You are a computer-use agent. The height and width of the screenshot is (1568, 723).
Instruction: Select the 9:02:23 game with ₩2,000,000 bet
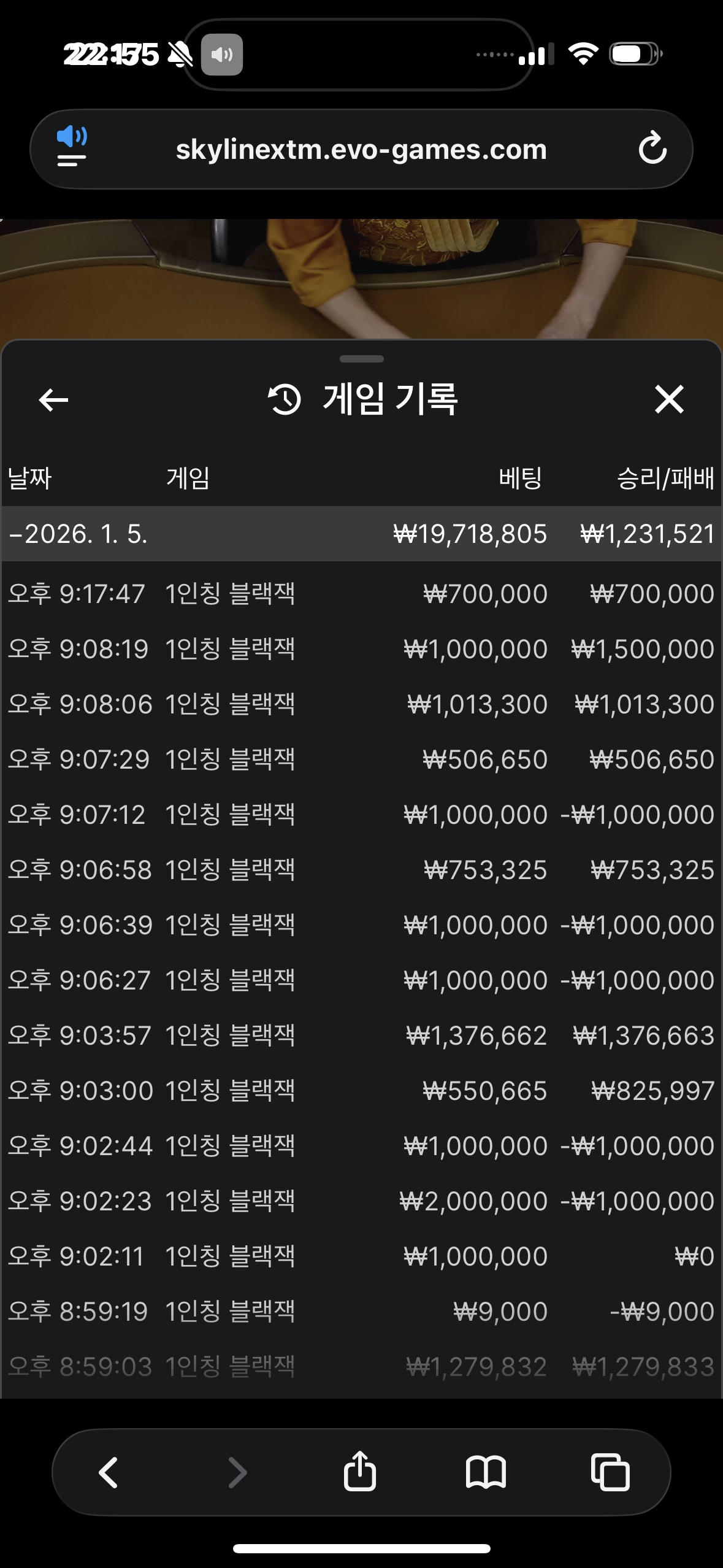(x=361, y=1201)
